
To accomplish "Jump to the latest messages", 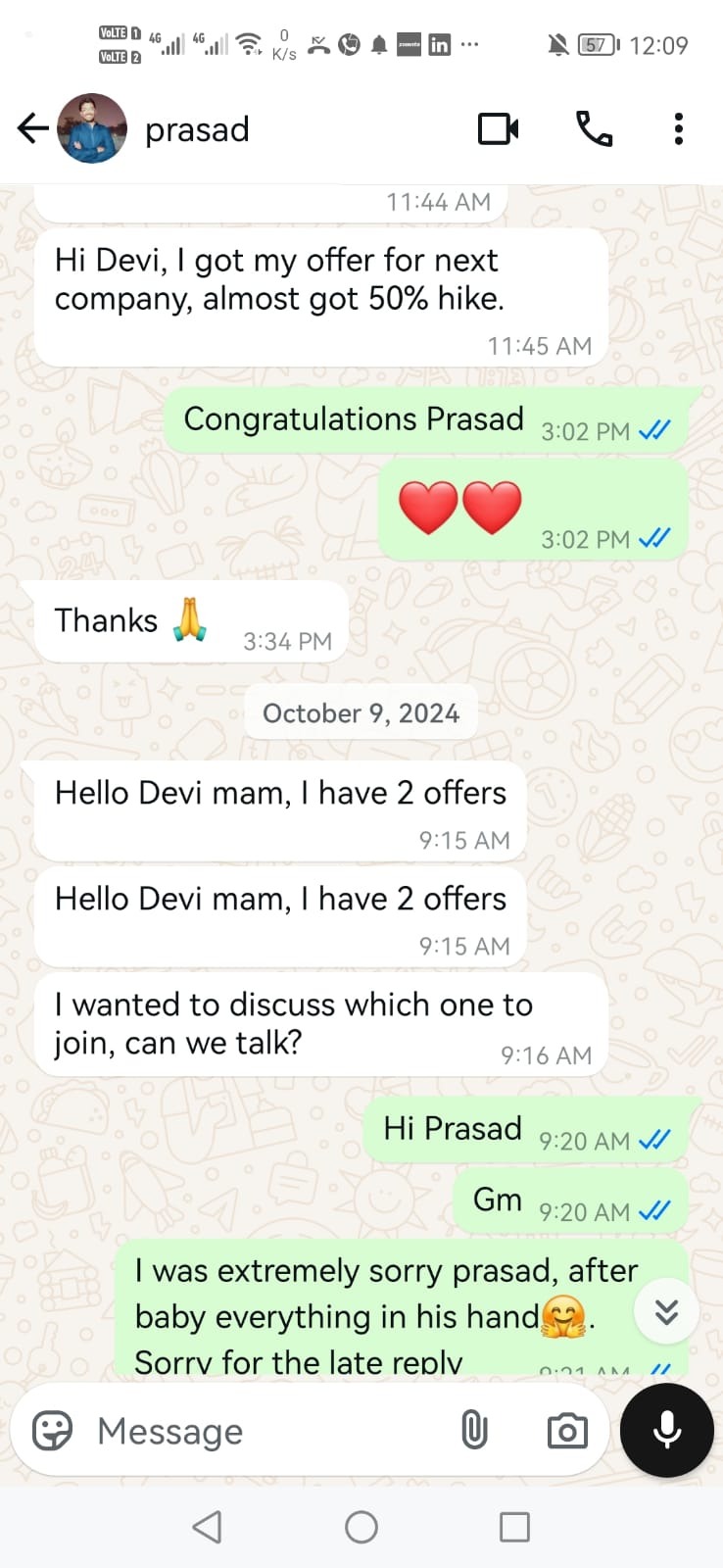I will pos(666,1311).
